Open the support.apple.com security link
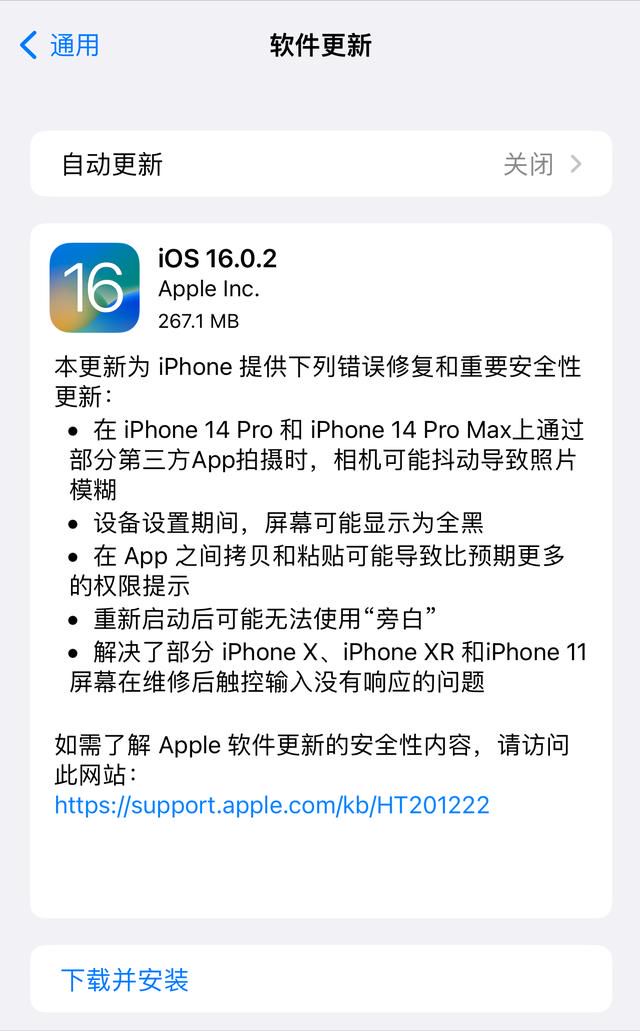Screen dimensions: 640x1031 tap(272, 805)
